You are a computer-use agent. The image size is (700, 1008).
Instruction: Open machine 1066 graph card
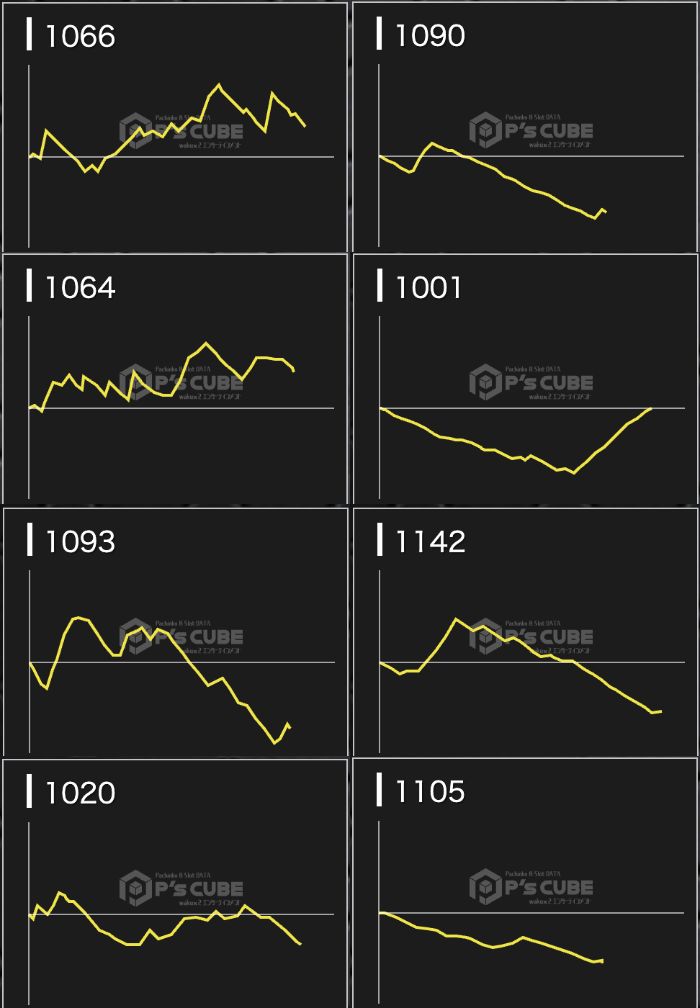tap(174, 127)
